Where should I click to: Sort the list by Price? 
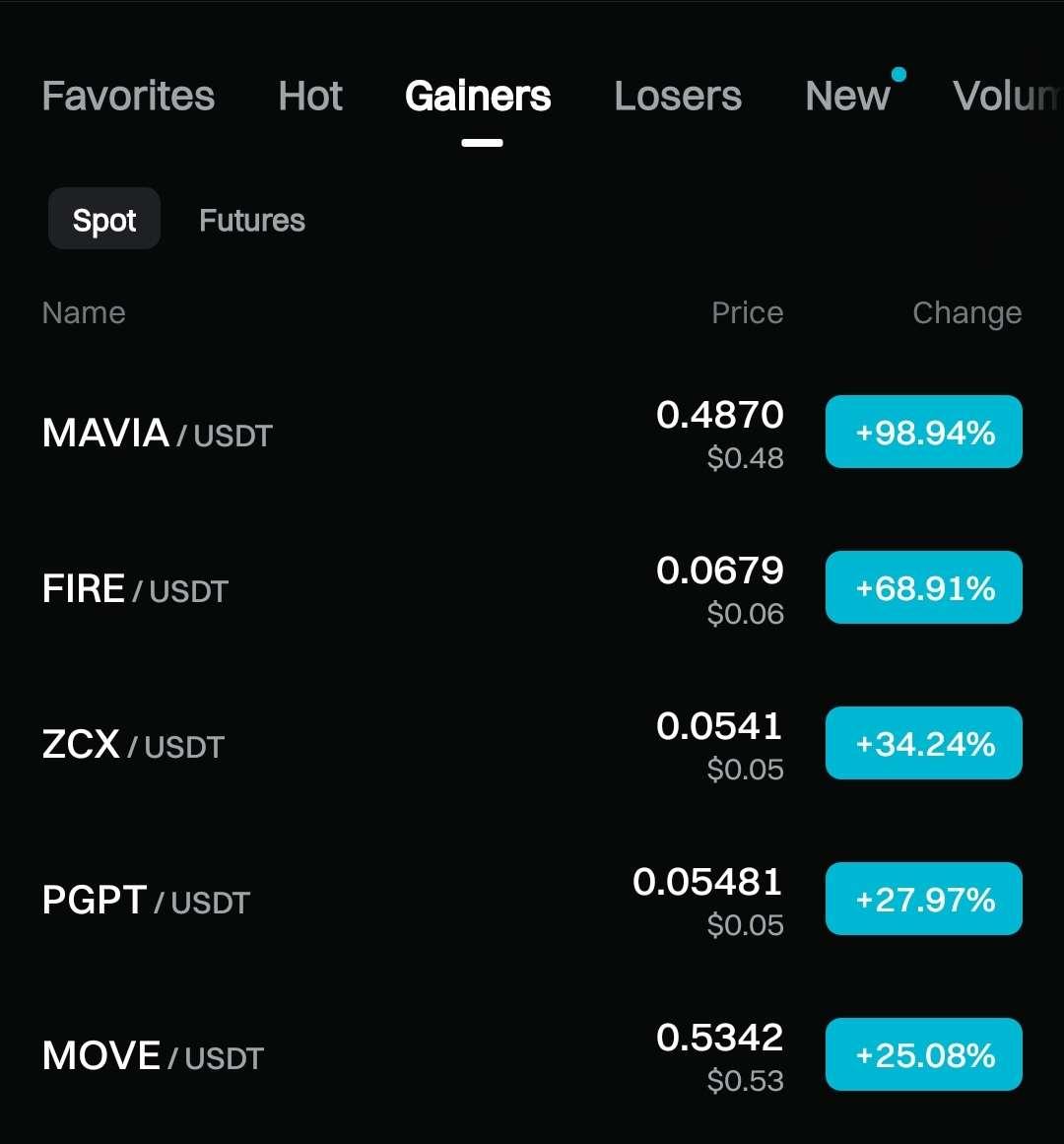pyautogui.click(x=747, y=313)
